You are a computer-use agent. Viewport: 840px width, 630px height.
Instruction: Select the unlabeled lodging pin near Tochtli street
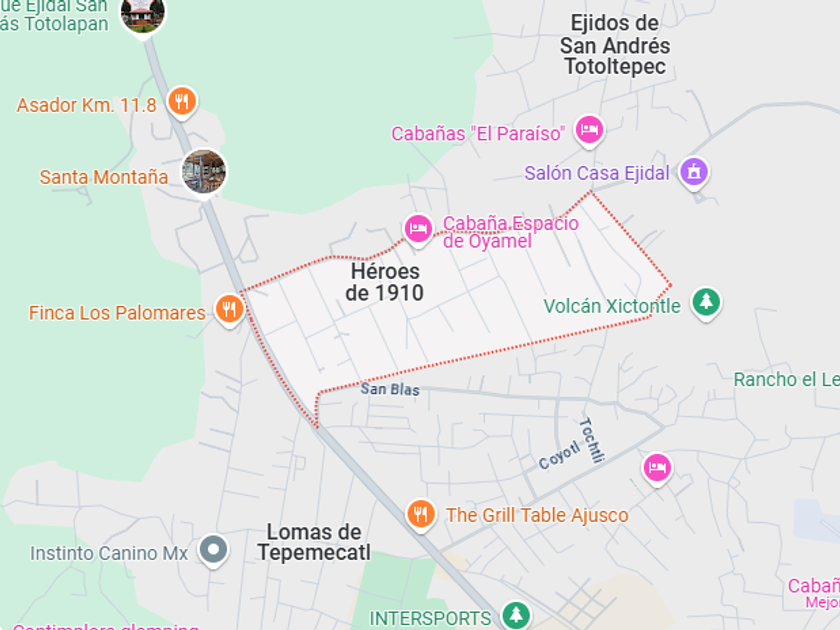pos(657,467)
